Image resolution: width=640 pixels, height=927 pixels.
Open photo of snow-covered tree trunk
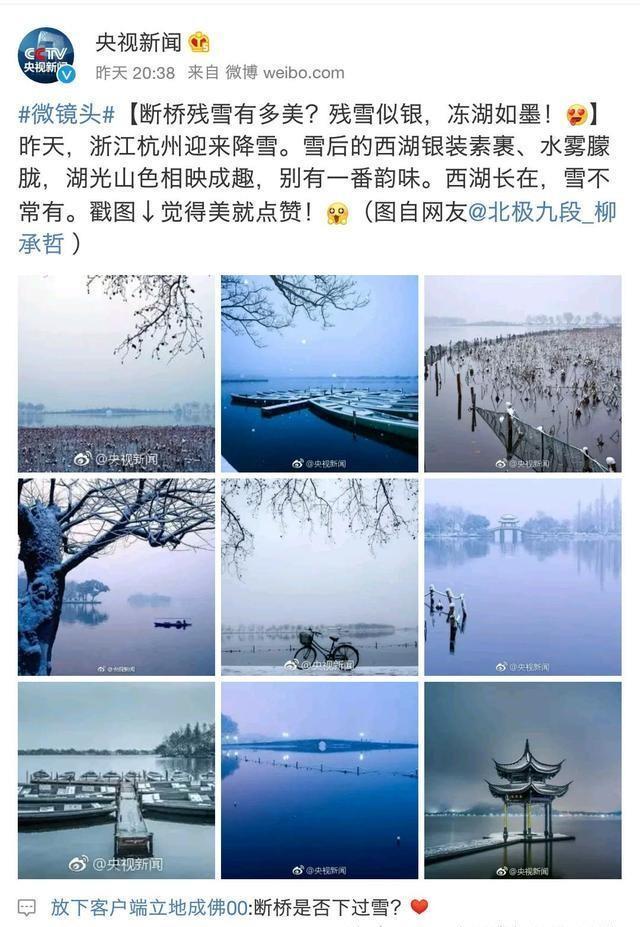point(116,576)
